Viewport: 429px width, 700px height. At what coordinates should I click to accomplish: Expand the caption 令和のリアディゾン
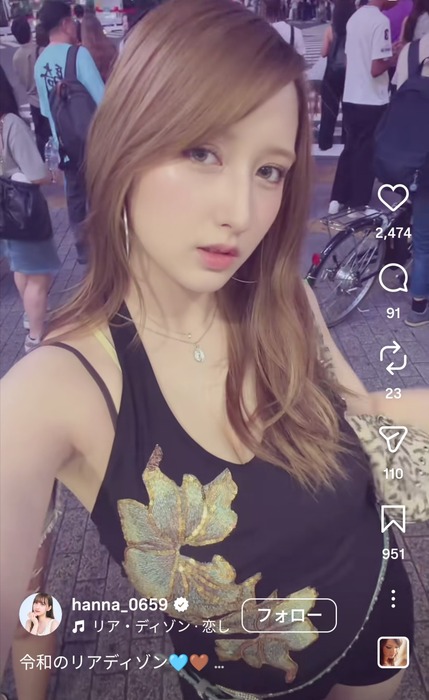[219, 665]
